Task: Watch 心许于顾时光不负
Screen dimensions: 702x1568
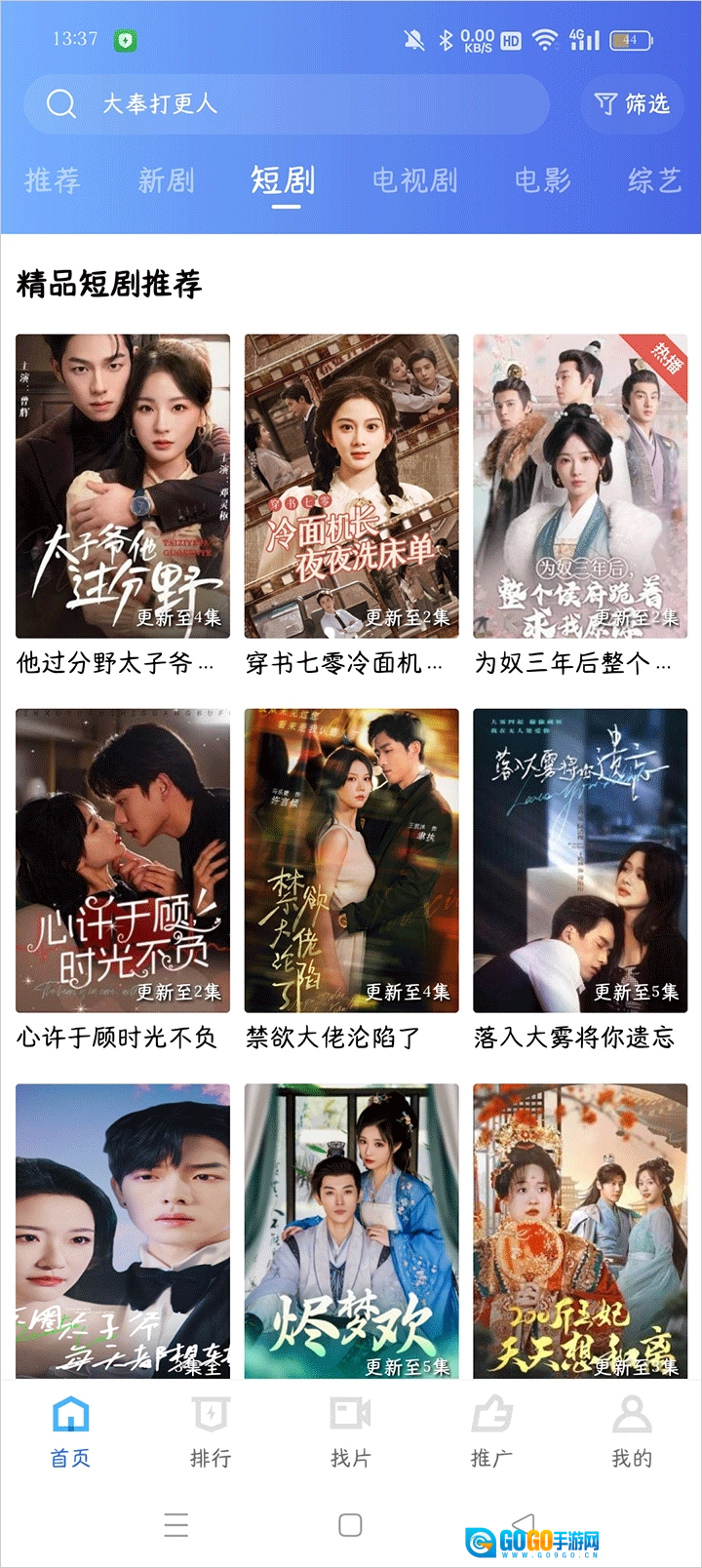Action: [x=123, y=861]
